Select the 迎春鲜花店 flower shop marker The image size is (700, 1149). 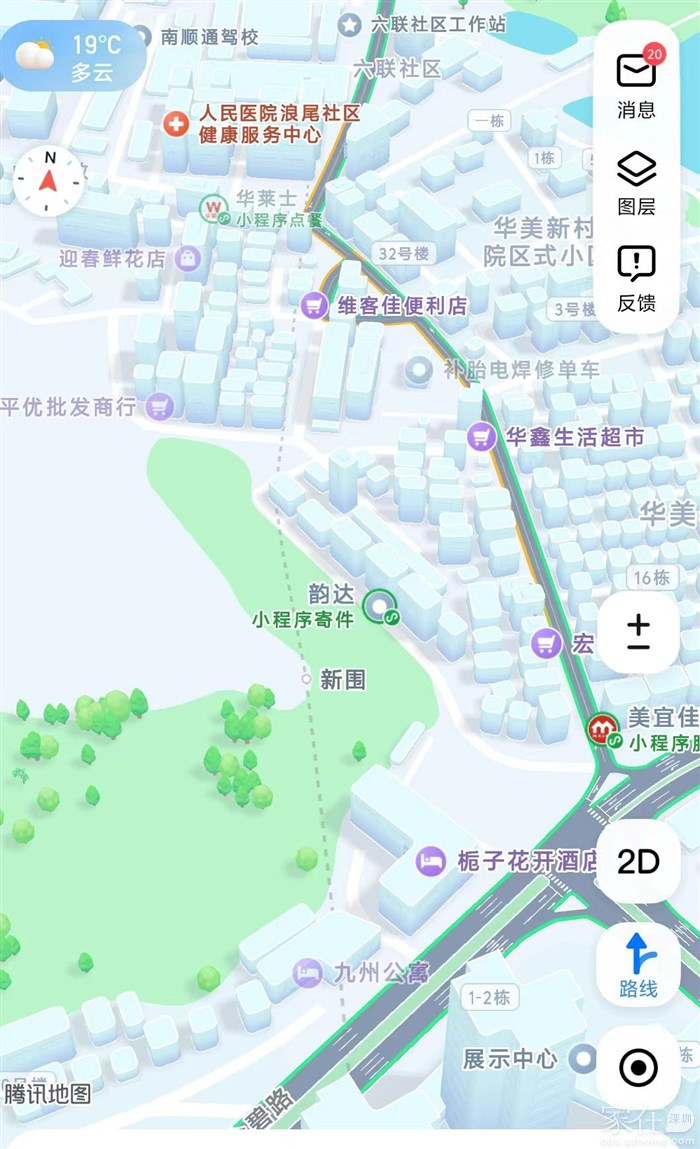[x=187, y=258]
